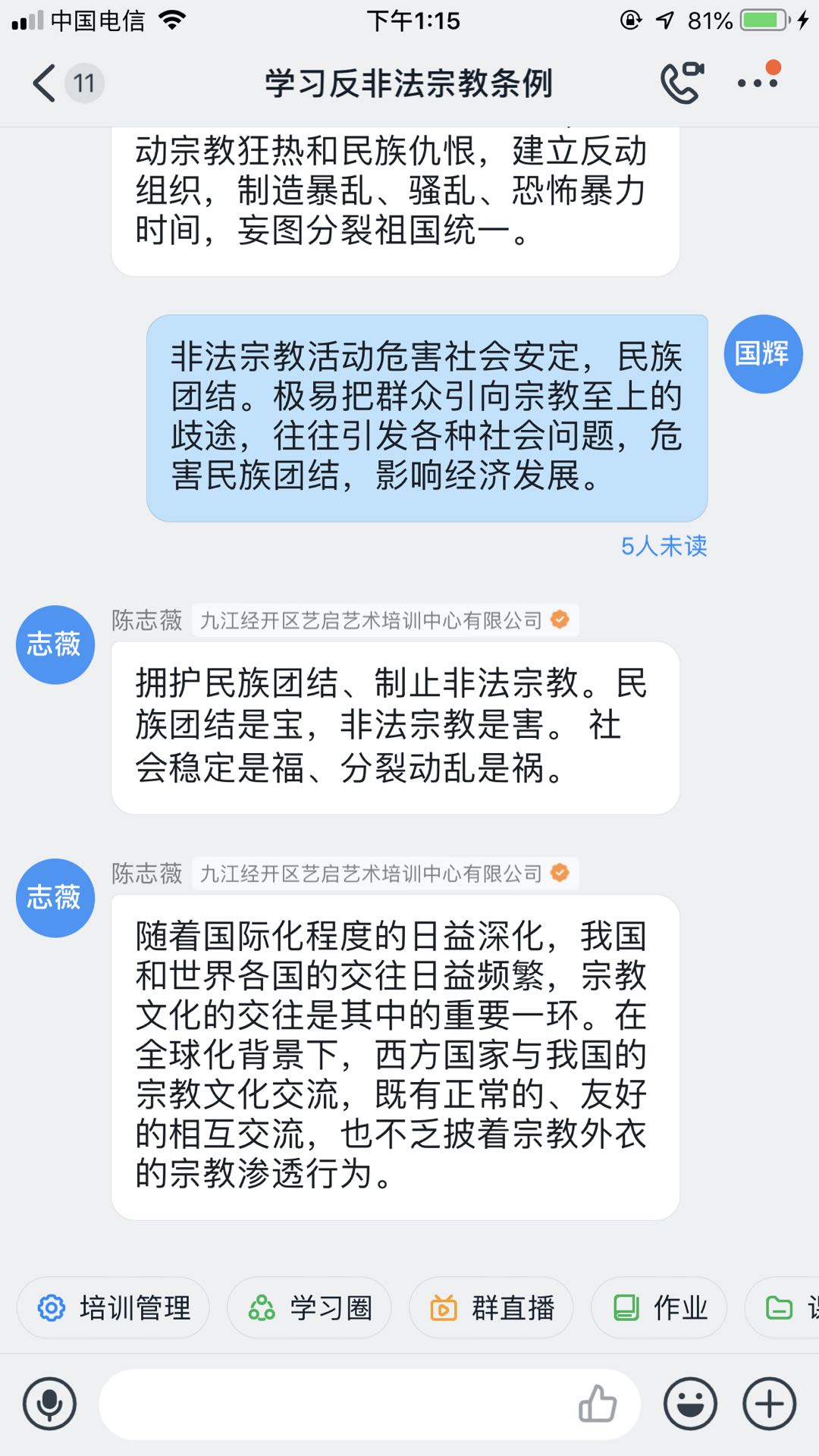Image resolution: width=819 pixels, height=1456 pixels.
Task: Open more attachments with plus icon
Action: (769, 1404)
